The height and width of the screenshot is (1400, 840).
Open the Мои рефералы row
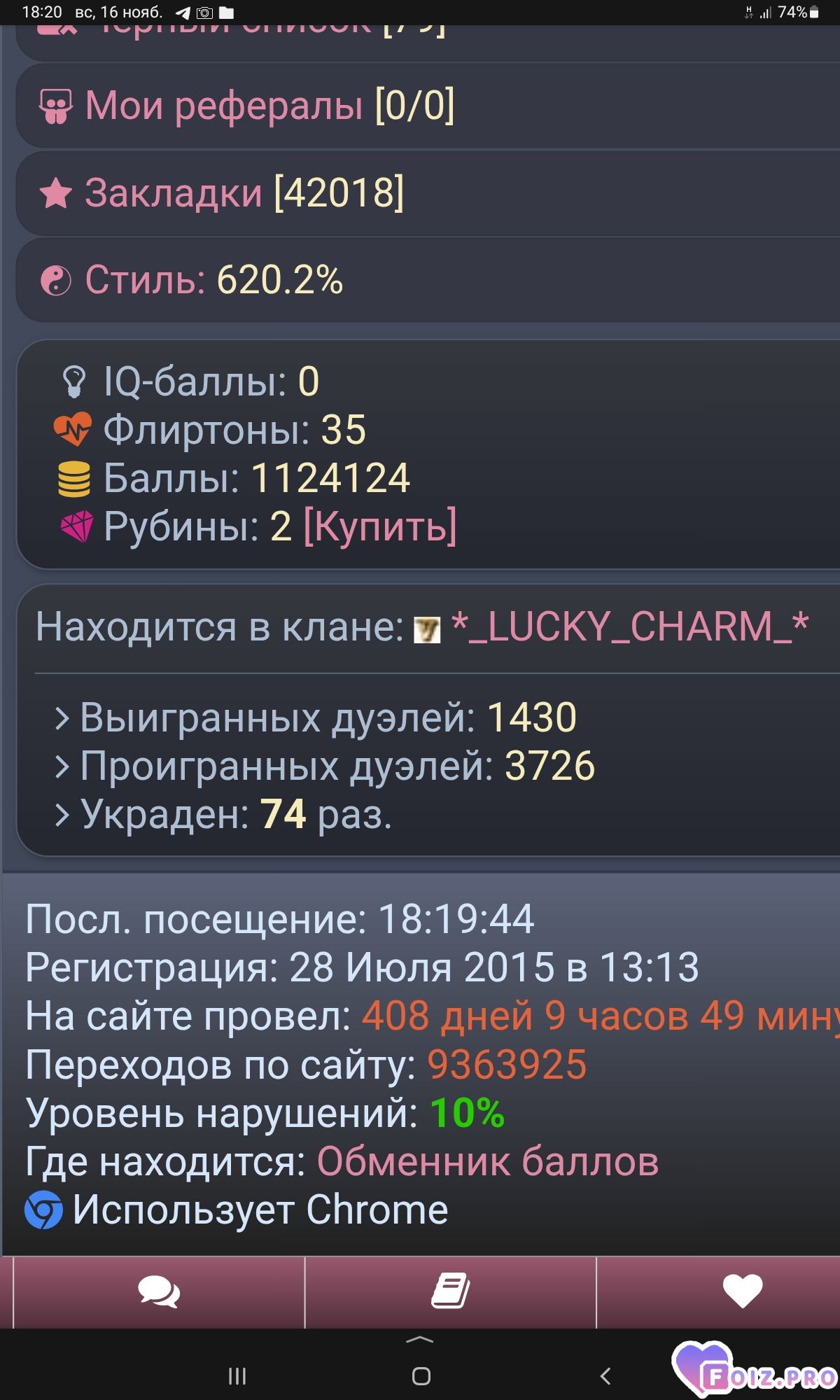click(269, 106)
